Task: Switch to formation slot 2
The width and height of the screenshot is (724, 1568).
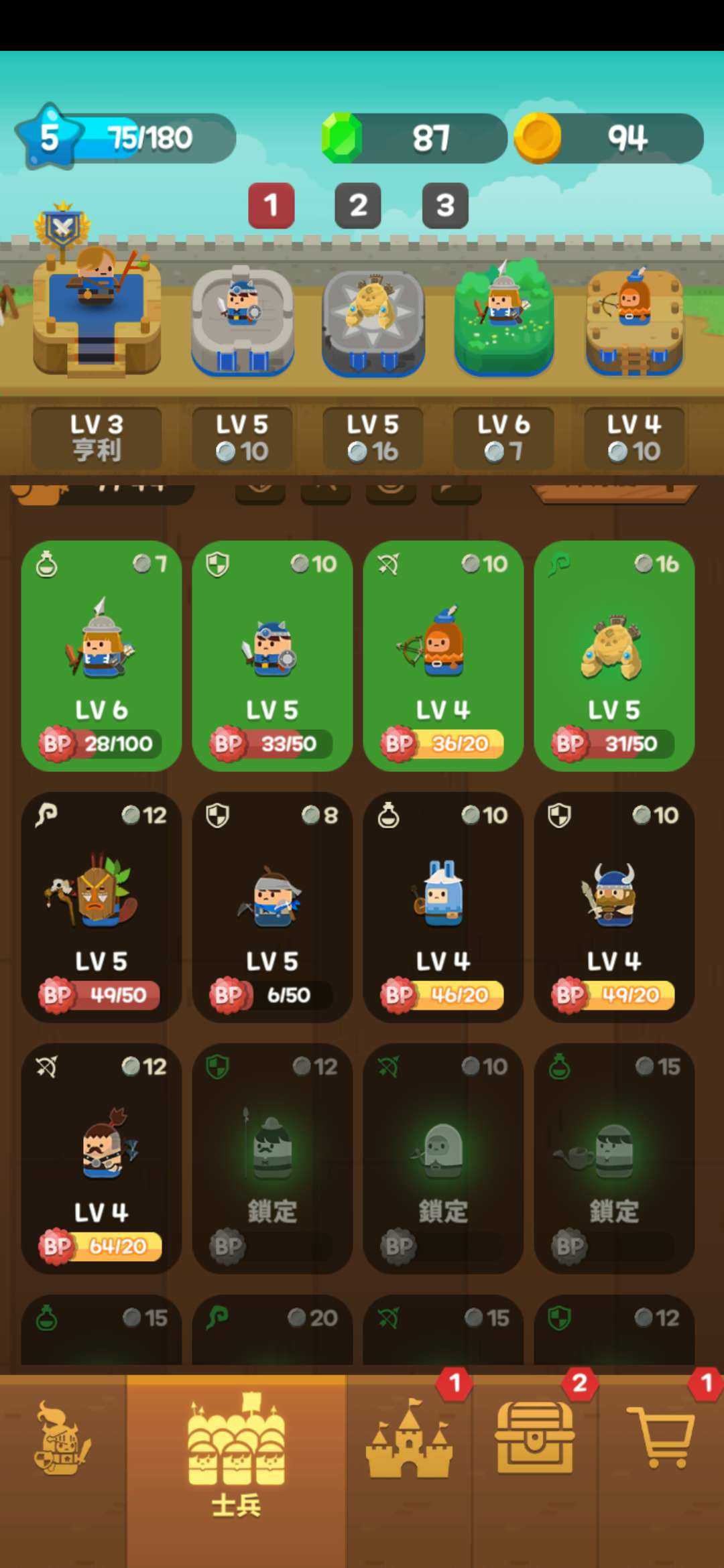Action: (357, 205)
